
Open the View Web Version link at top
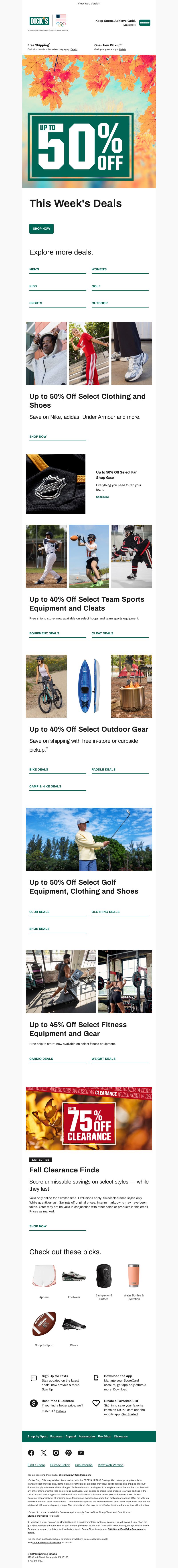pos(89,4)
